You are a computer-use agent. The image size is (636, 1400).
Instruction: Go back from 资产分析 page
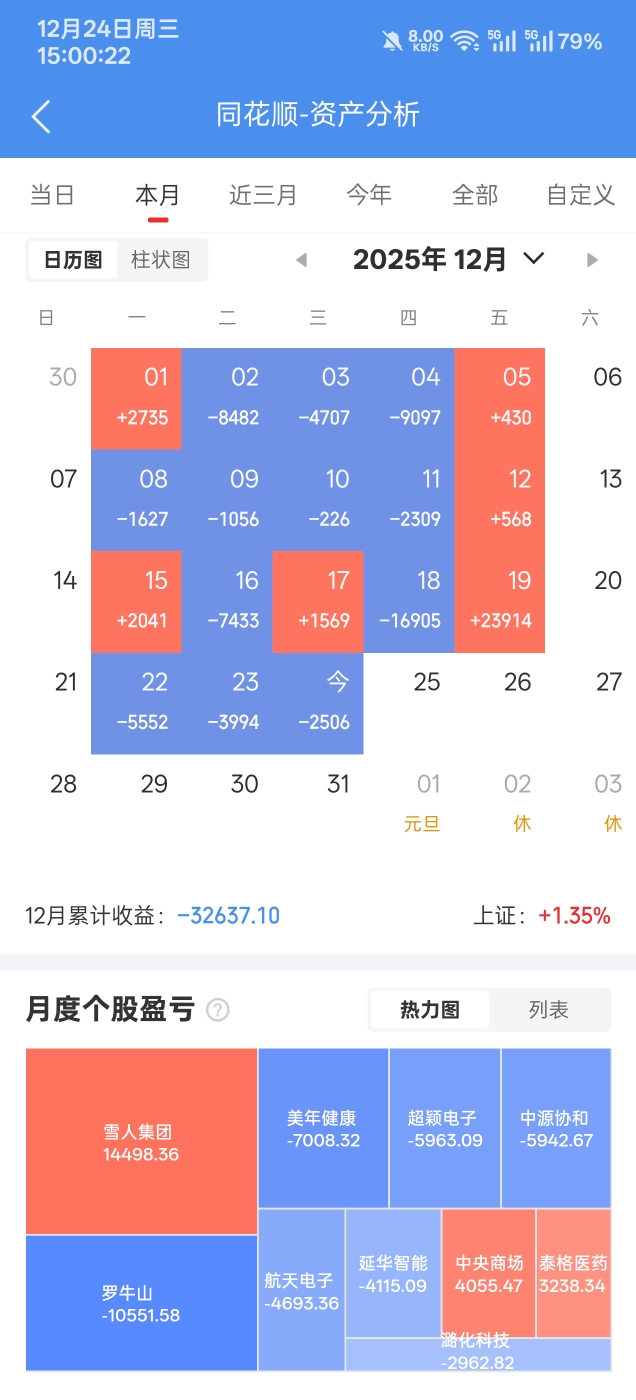tap(41, 116)
